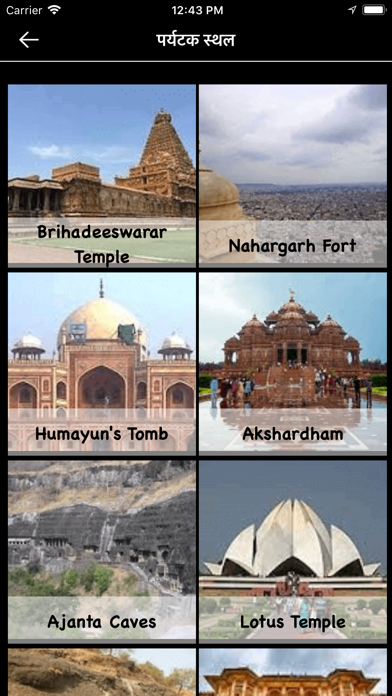Choose the Ajanta Caves card
The width and height of the screenshot is (392, 696).
click(x=102, y=552)
